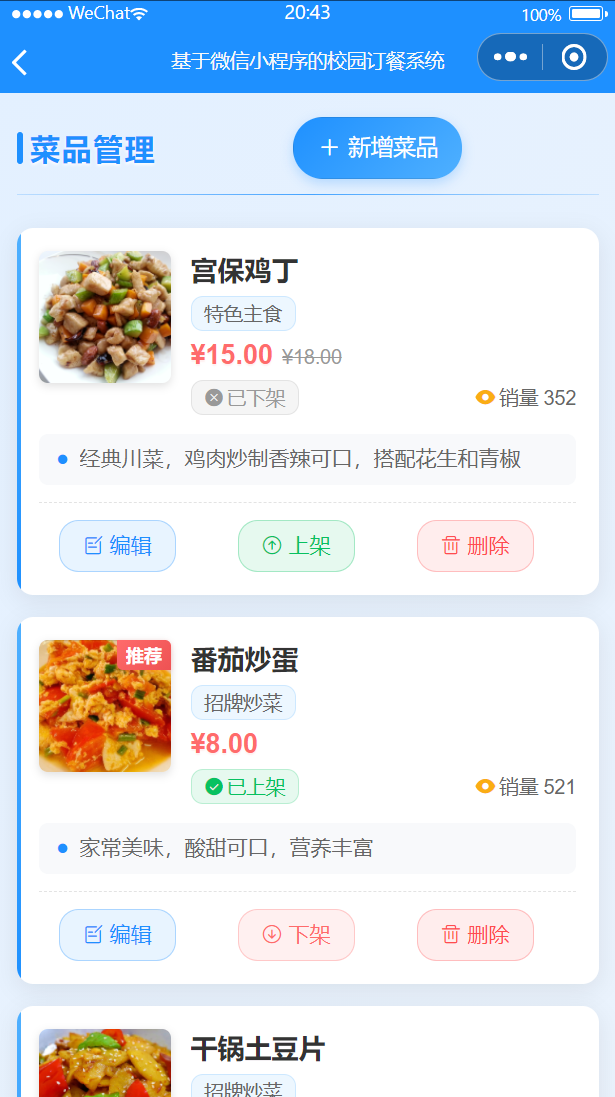Put 宫保鸡丁 on sale with 上架
This screenshot has height=1097, width=615.
point(296,546)
